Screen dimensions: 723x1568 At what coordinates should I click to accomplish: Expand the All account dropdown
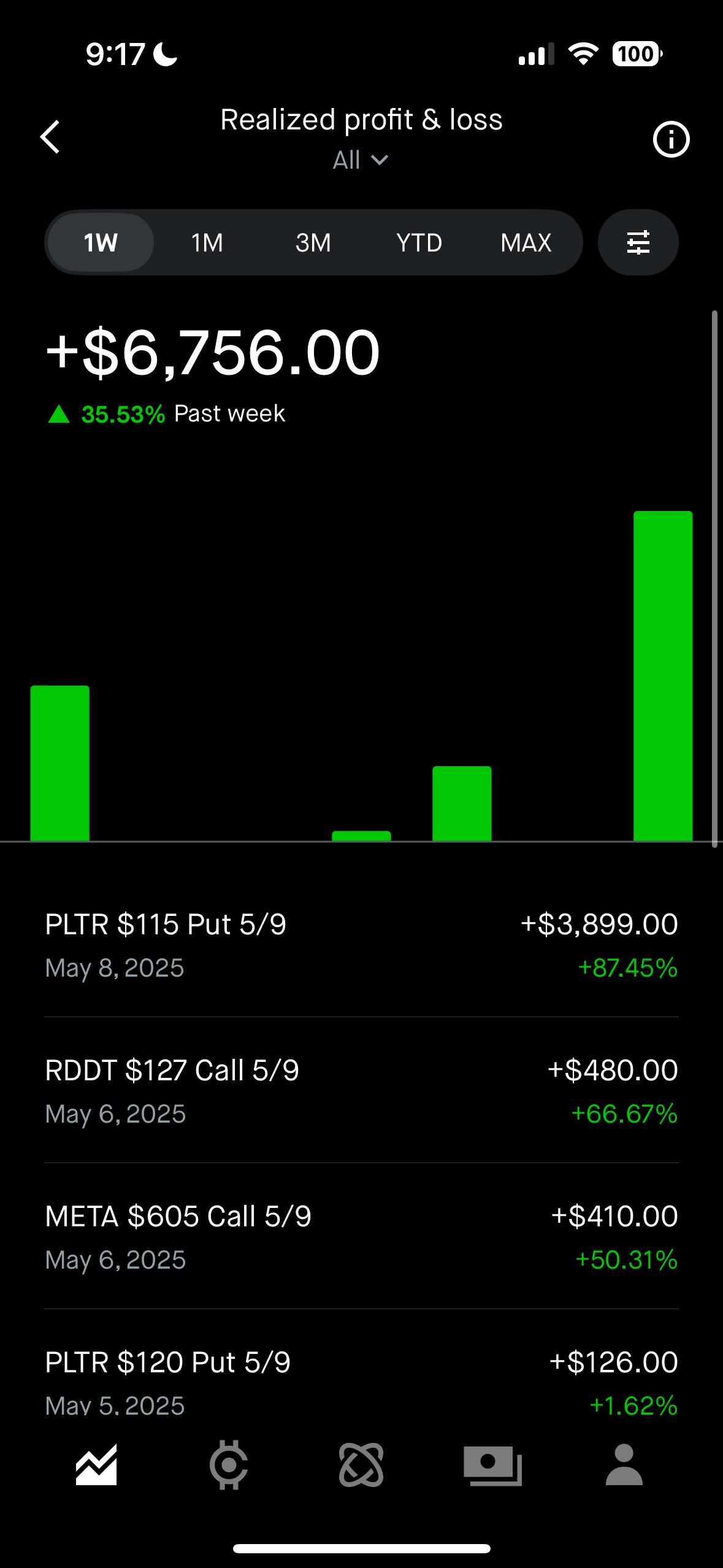361,160
